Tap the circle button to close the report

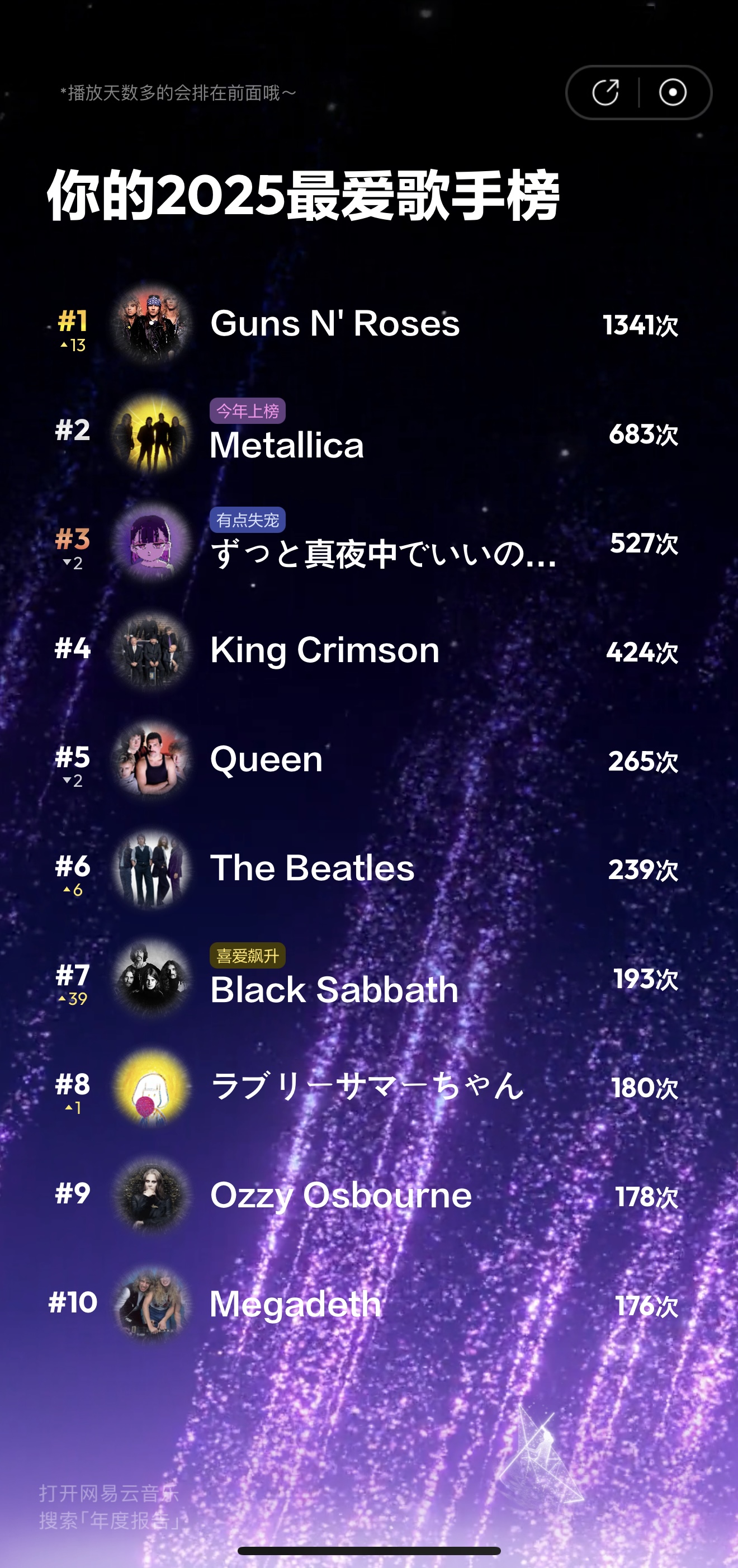click(672, 92)
